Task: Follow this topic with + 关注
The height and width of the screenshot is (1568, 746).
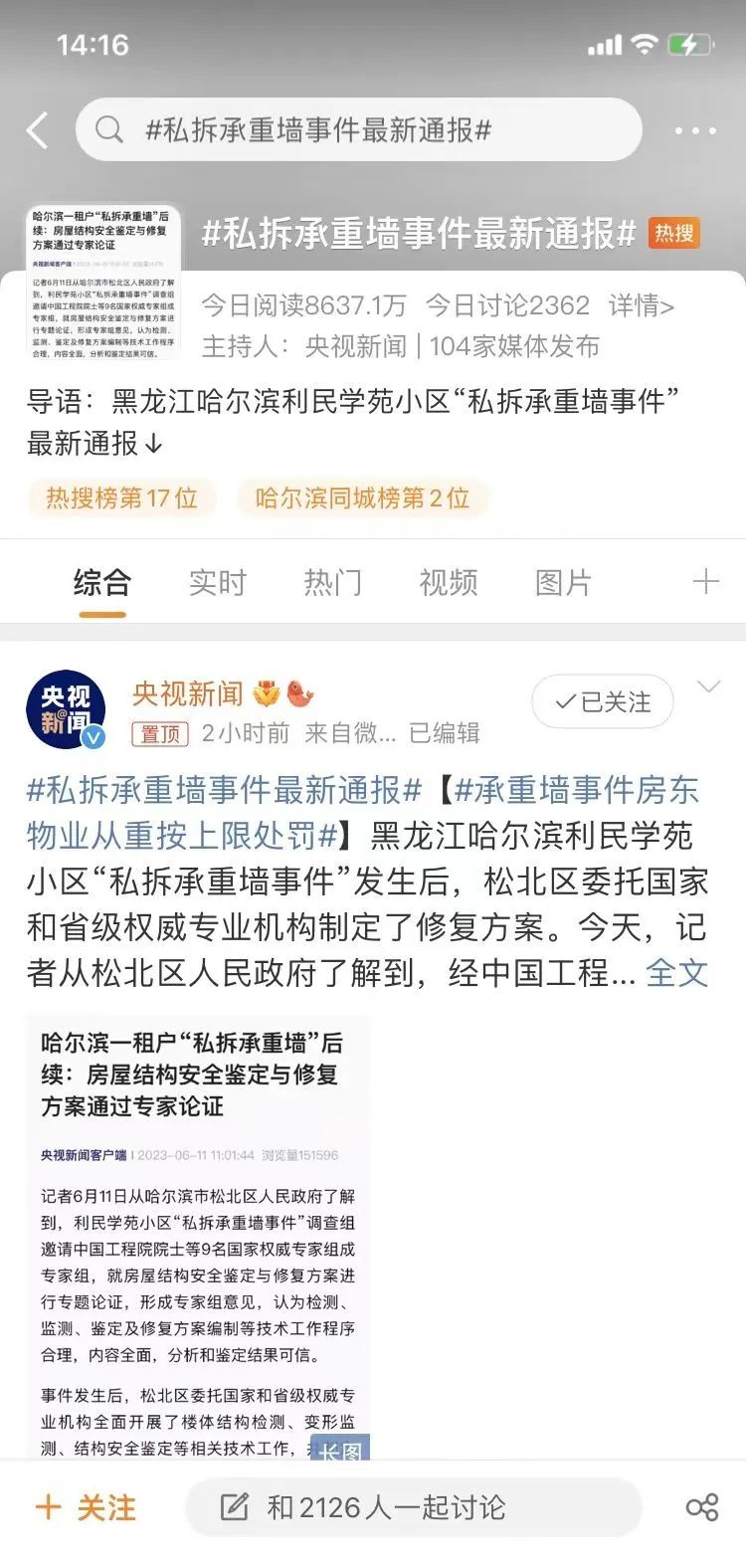Action: coord(86,1507)
